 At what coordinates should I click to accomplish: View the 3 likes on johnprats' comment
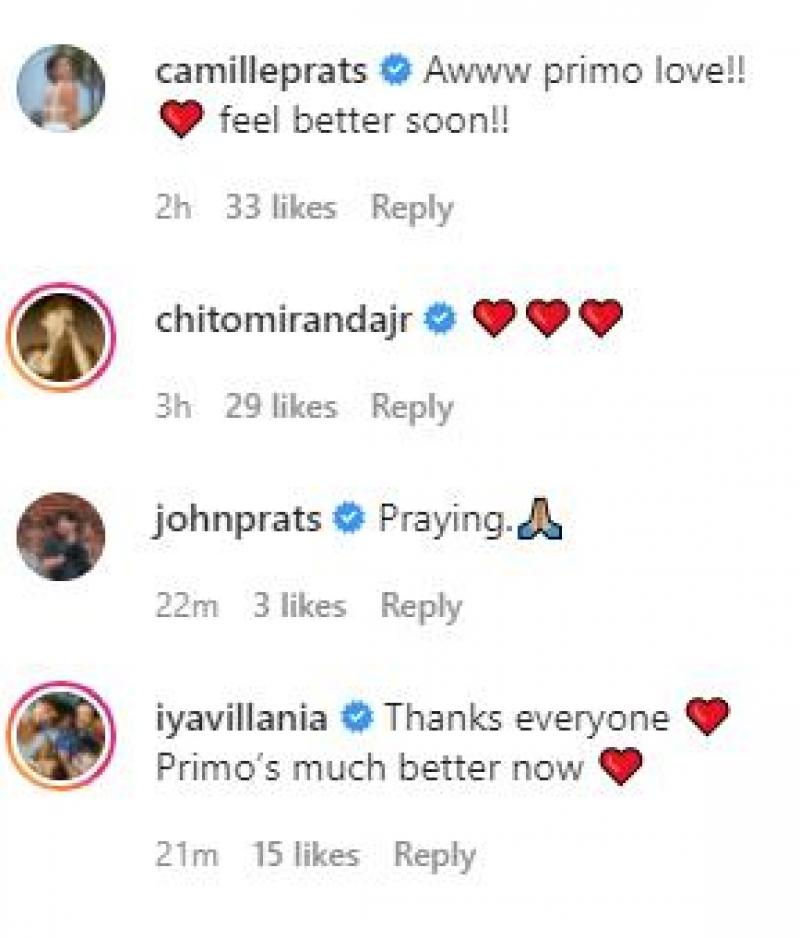[298, 606]
